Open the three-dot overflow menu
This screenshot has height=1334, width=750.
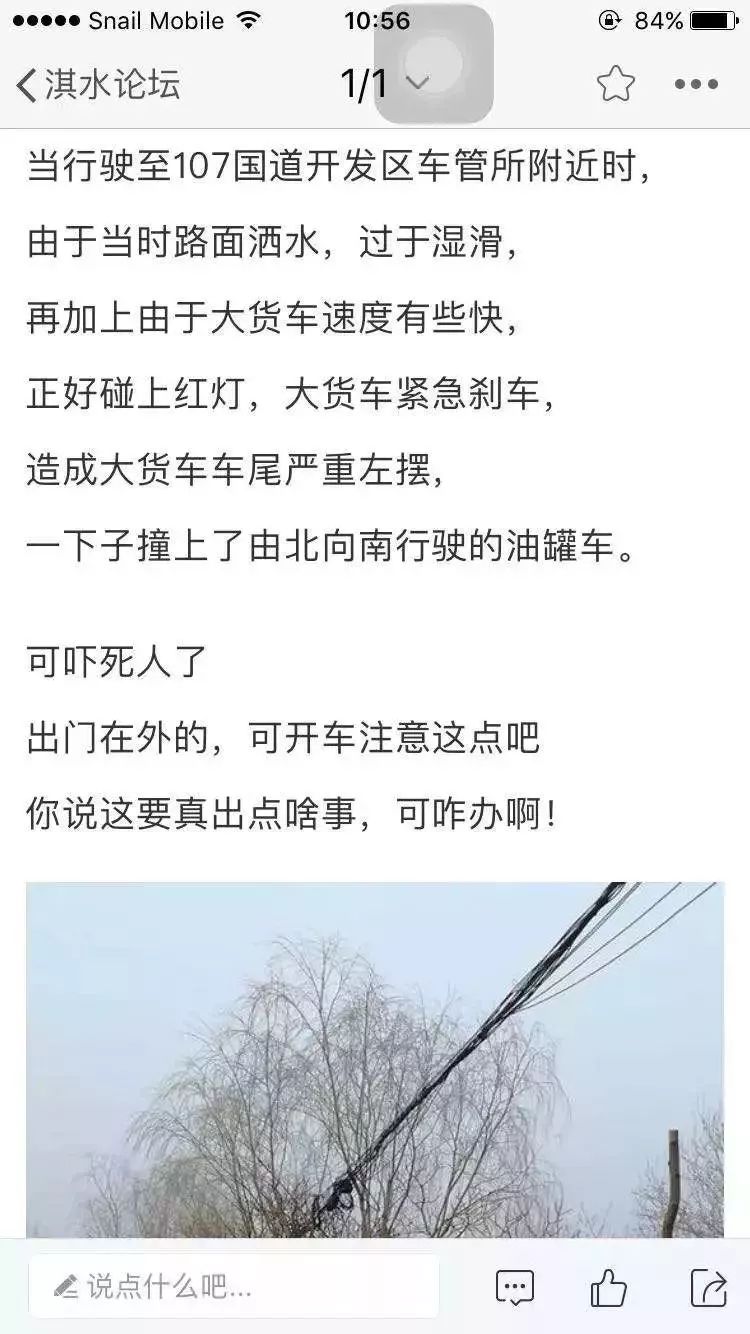click(696, 84)
